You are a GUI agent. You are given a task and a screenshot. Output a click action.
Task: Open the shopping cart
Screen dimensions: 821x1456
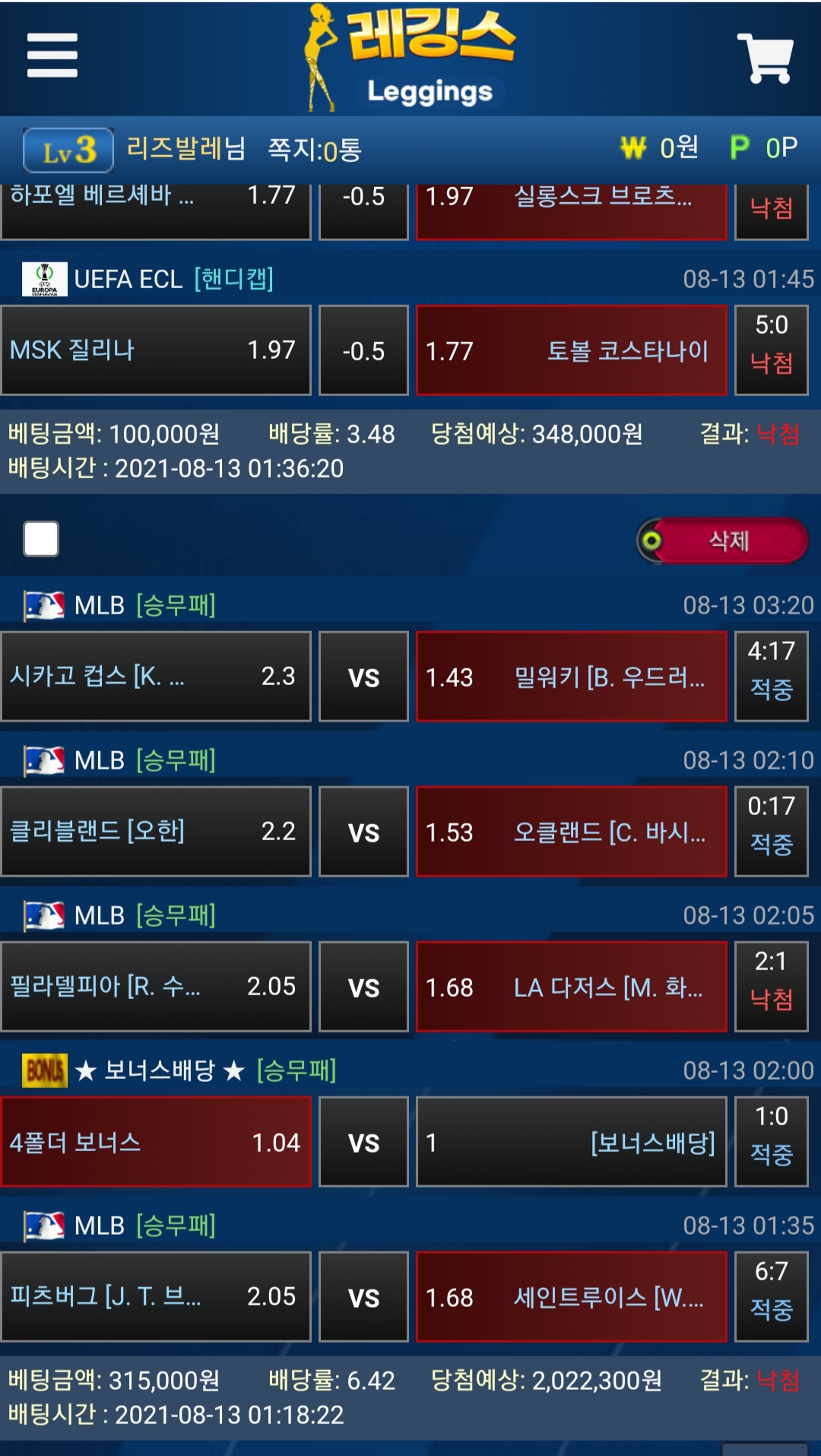765,58
